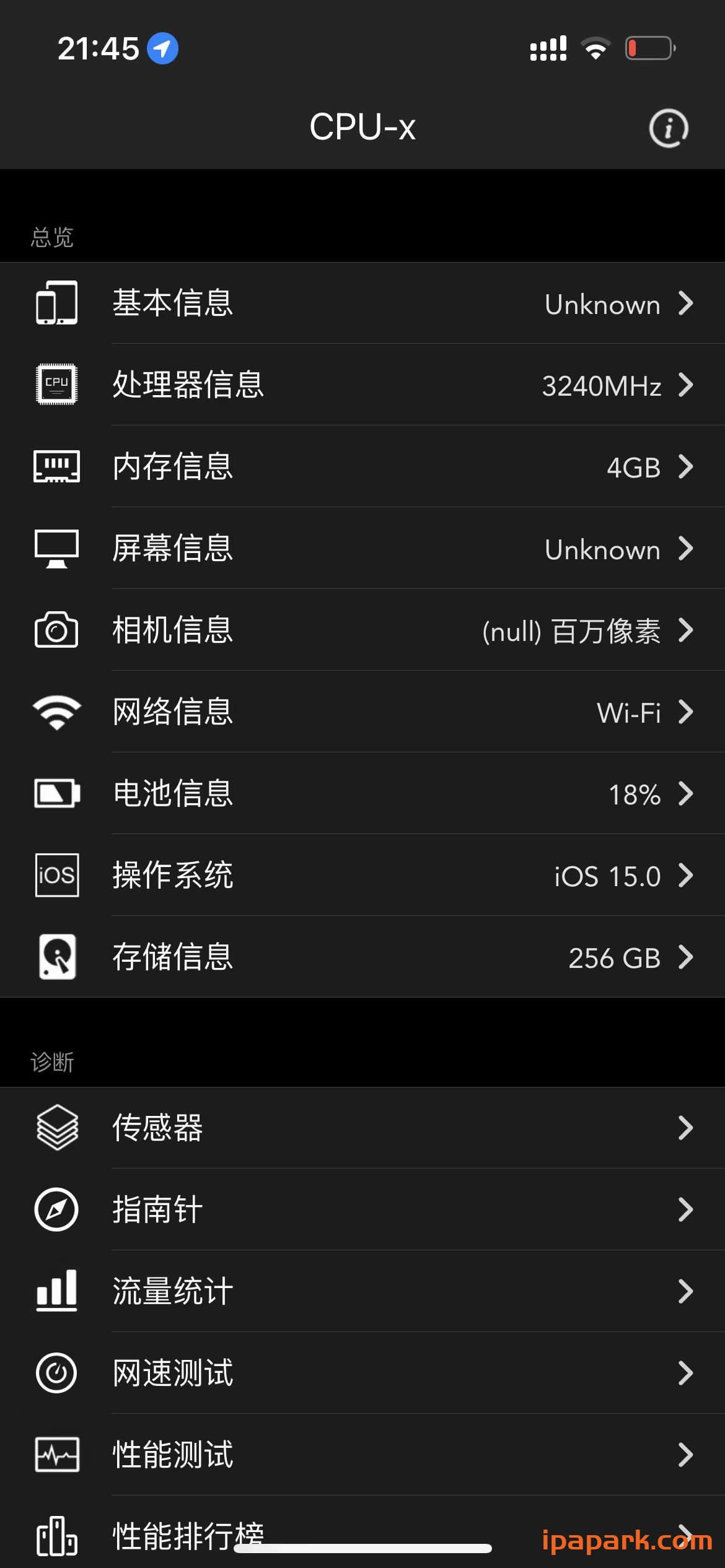Screen dimensions: 725x1568
Task: Open the info button in top corner
Action: point(667,128)
